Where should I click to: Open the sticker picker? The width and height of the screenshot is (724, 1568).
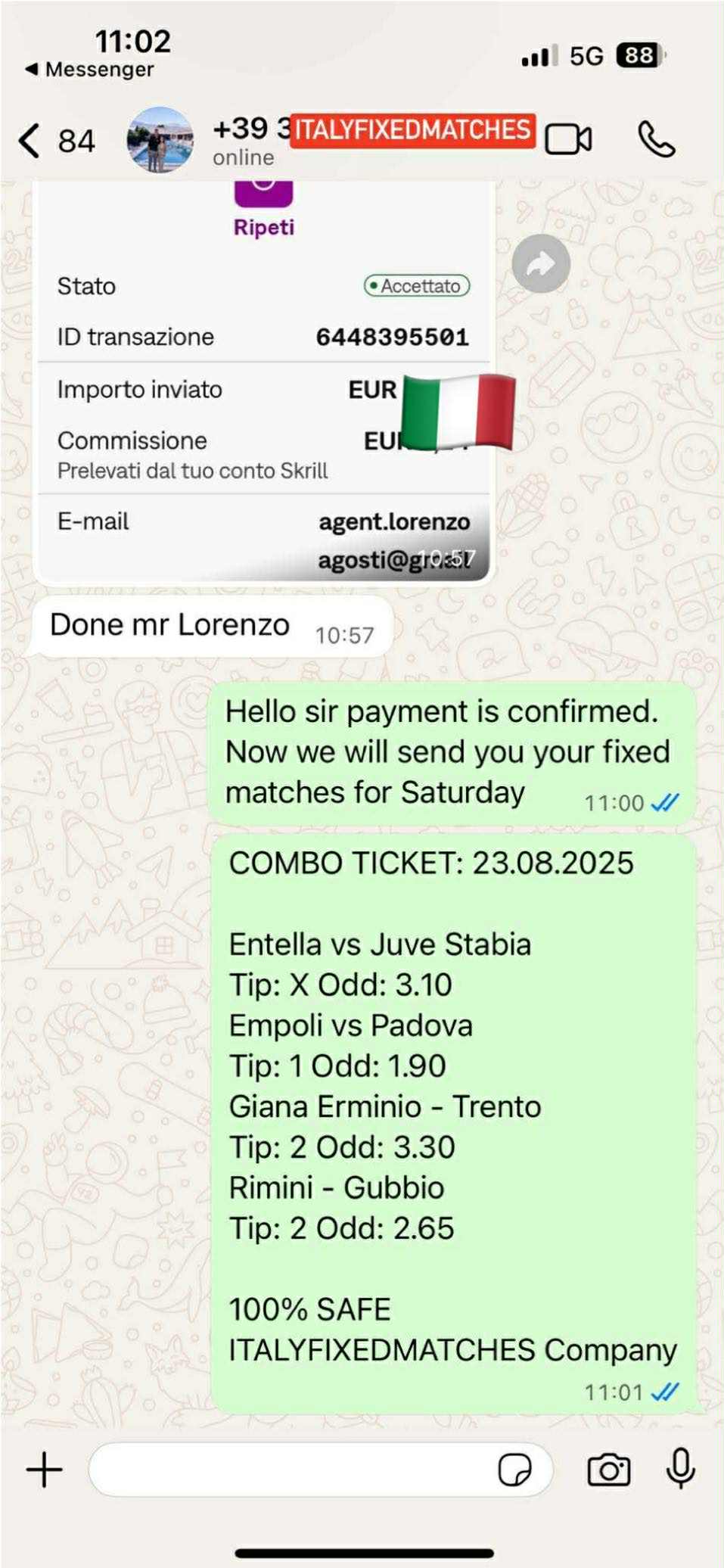point(515,1470)
